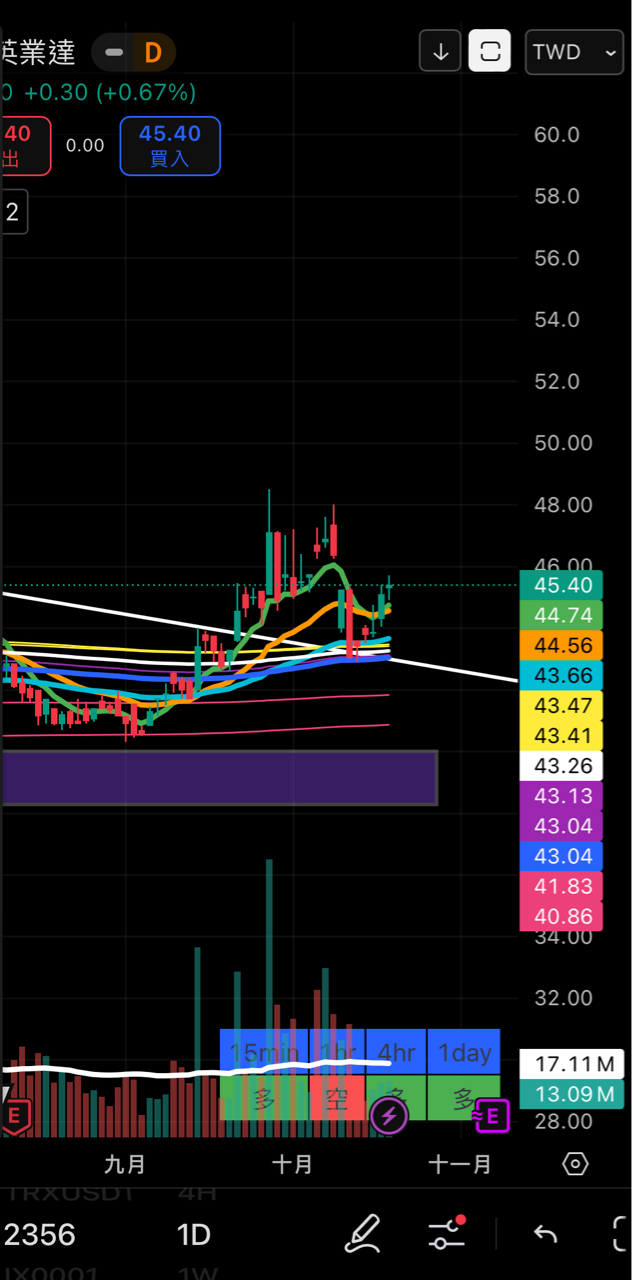Open the D interval badge
The width and height of the screenshot is (632, 1280).
(x=152, y=52)
